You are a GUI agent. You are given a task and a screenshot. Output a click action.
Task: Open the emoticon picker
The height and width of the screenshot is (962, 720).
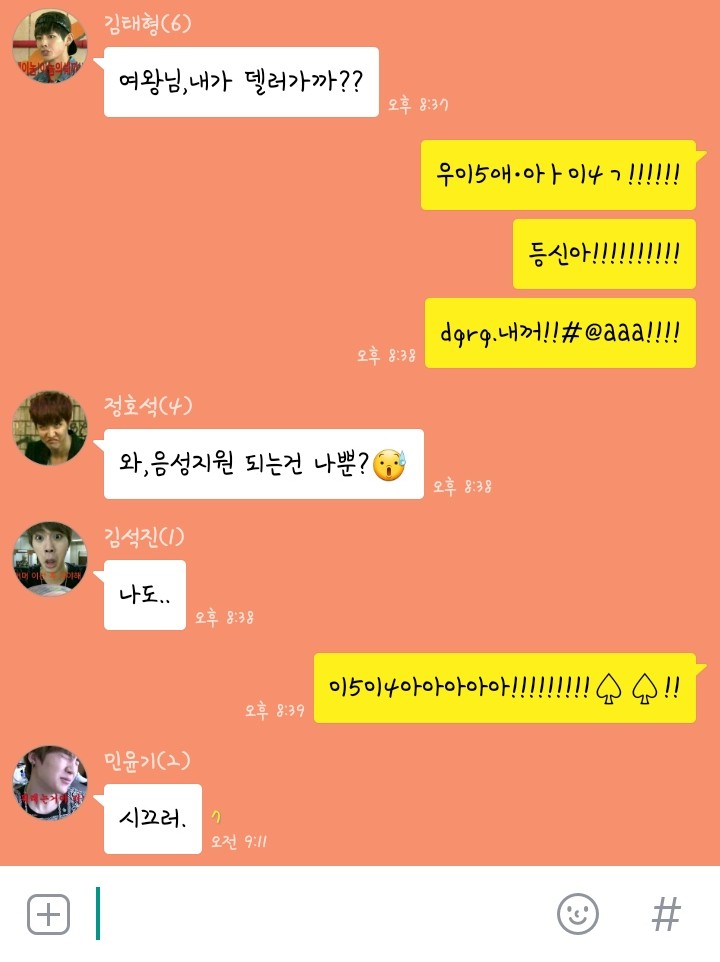[x=577, y=914]
